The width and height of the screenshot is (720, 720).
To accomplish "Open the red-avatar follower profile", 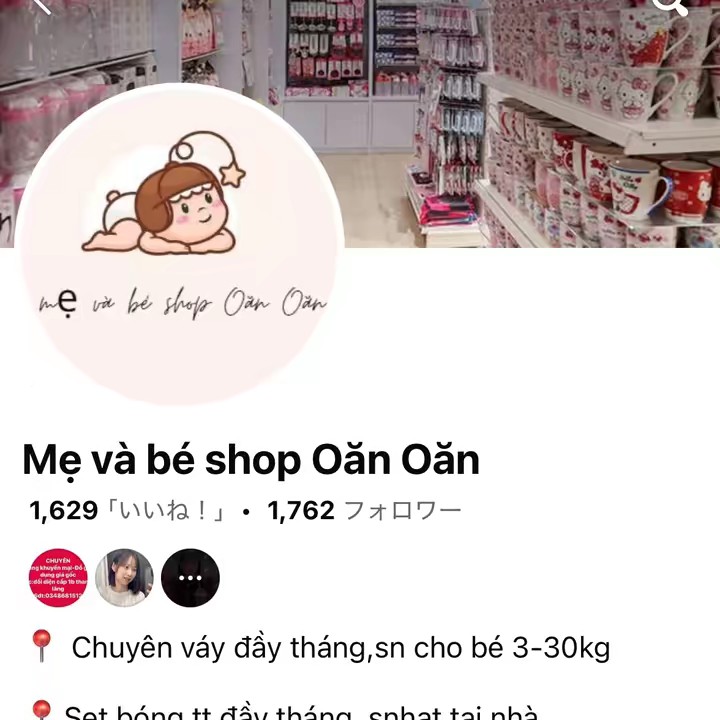I will pos(58,578).
